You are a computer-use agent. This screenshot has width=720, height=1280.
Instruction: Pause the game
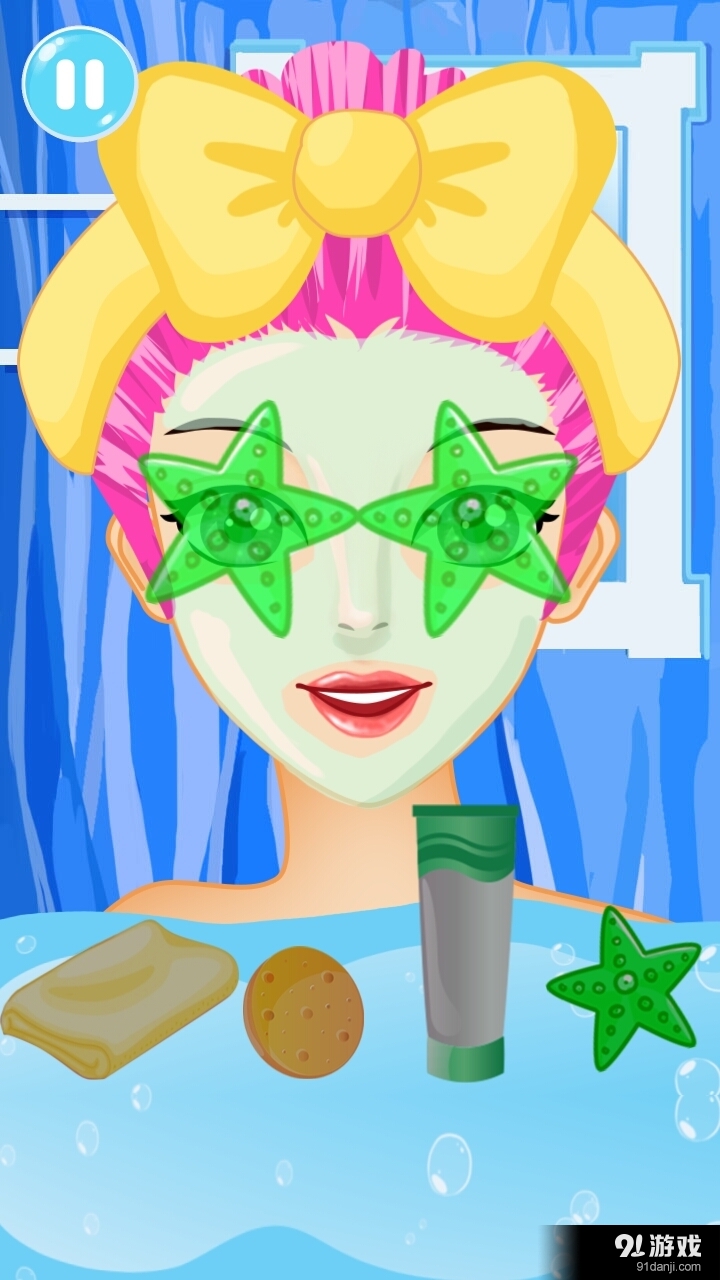coord(80,83)
